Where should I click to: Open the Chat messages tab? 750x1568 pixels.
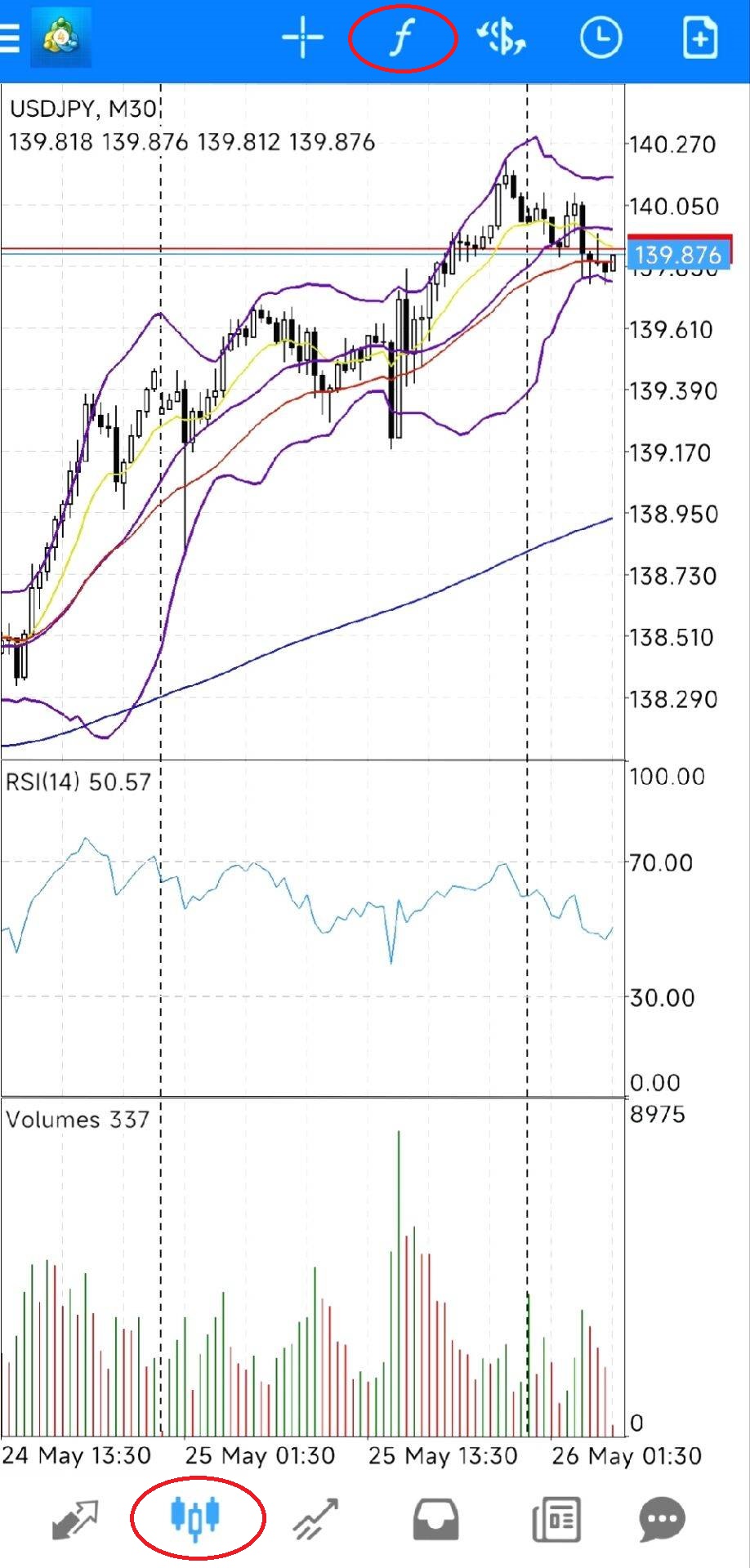pos(662,1519)
